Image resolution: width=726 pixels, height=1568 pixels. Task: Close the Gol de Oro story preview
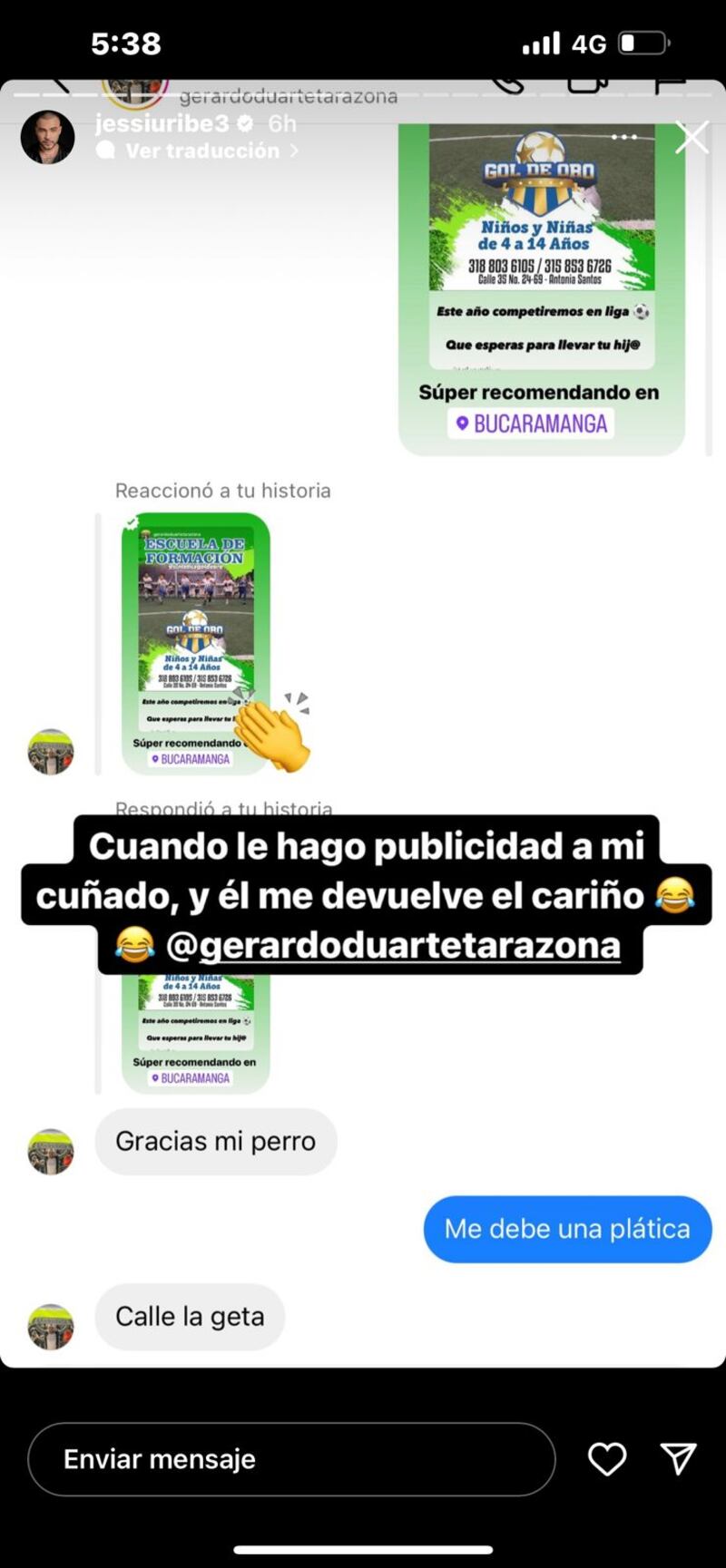tap(692, 136)
